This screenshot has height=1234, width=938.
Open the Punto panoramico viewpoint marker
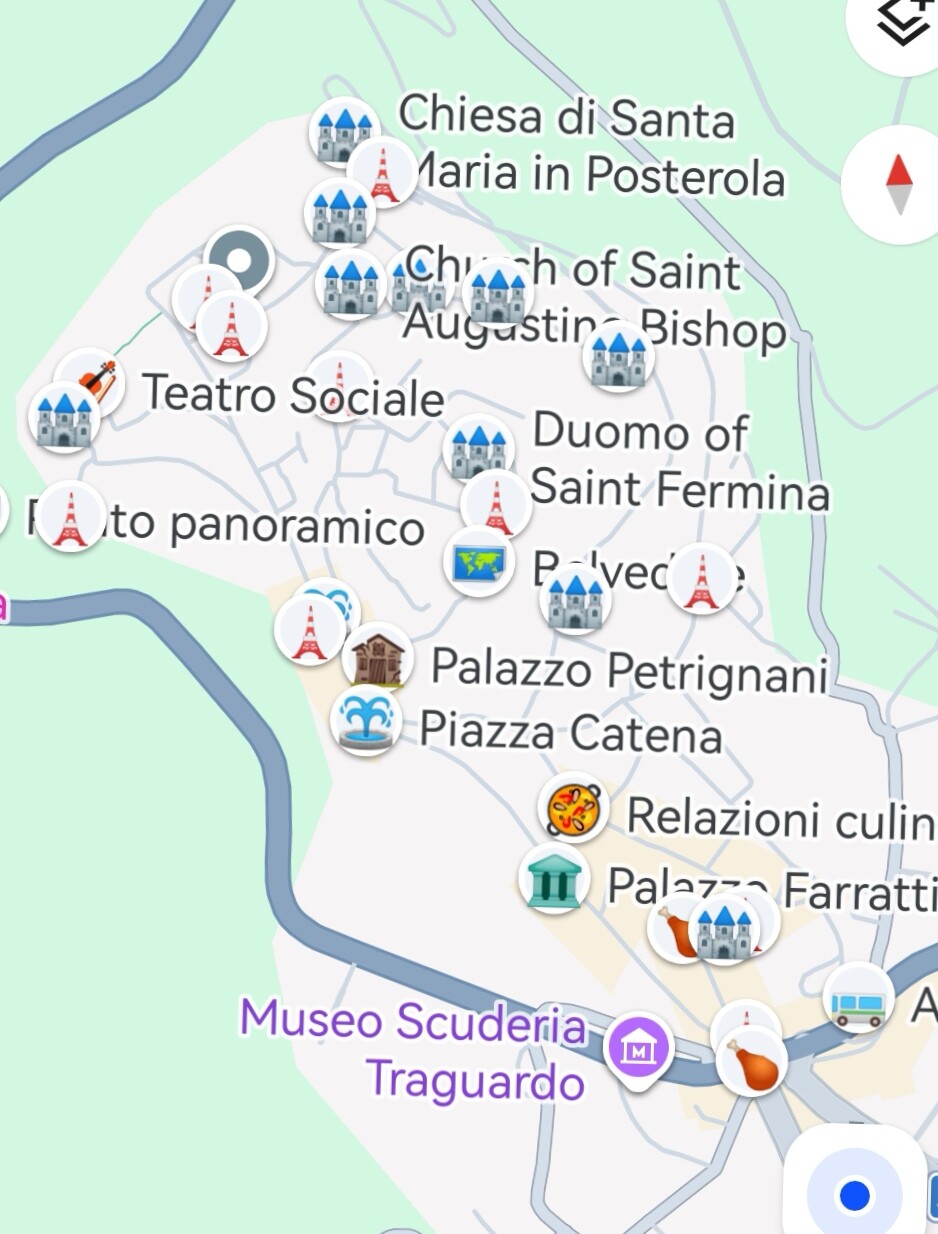(x=70, y=516)
